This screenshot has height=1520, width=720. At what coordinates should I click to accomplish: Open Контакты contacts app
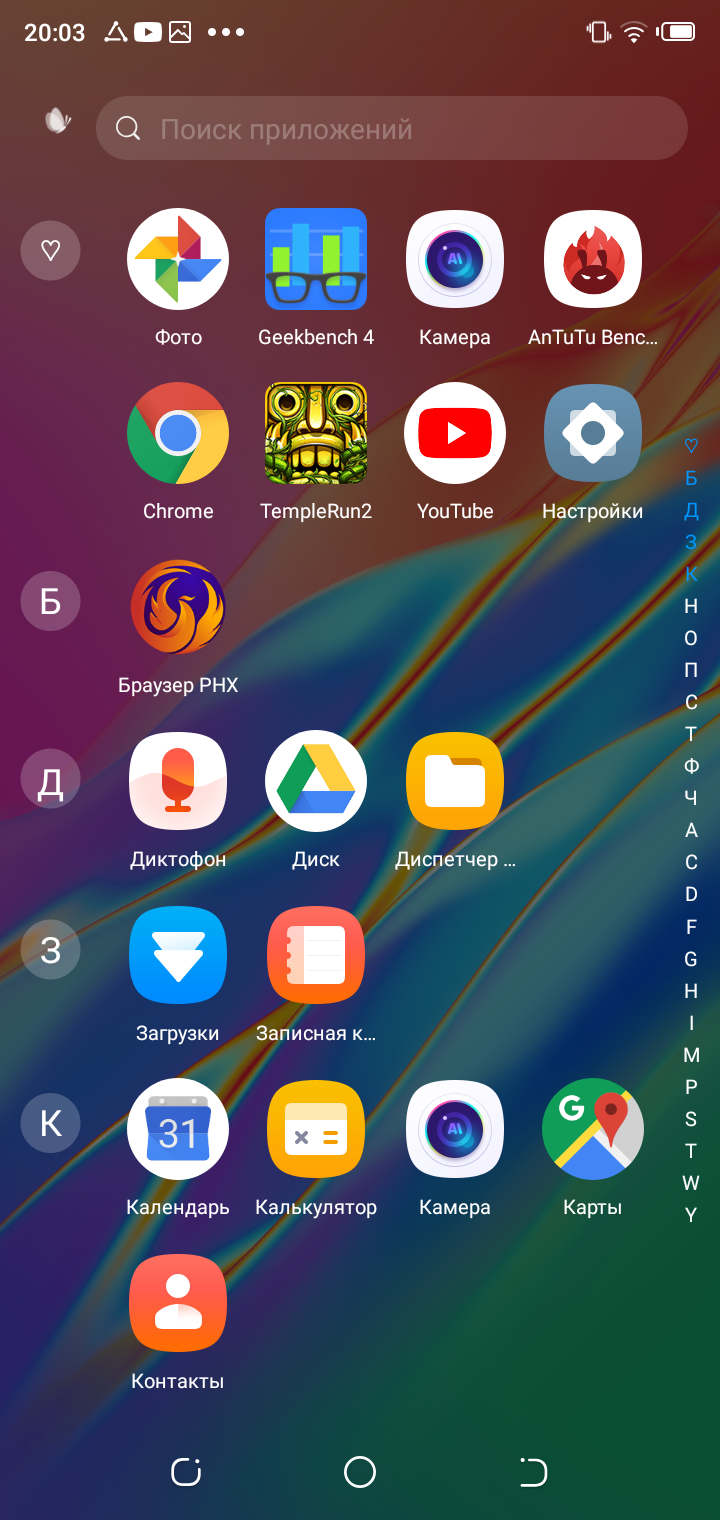pyautogui.click(x=178, y=1303)
